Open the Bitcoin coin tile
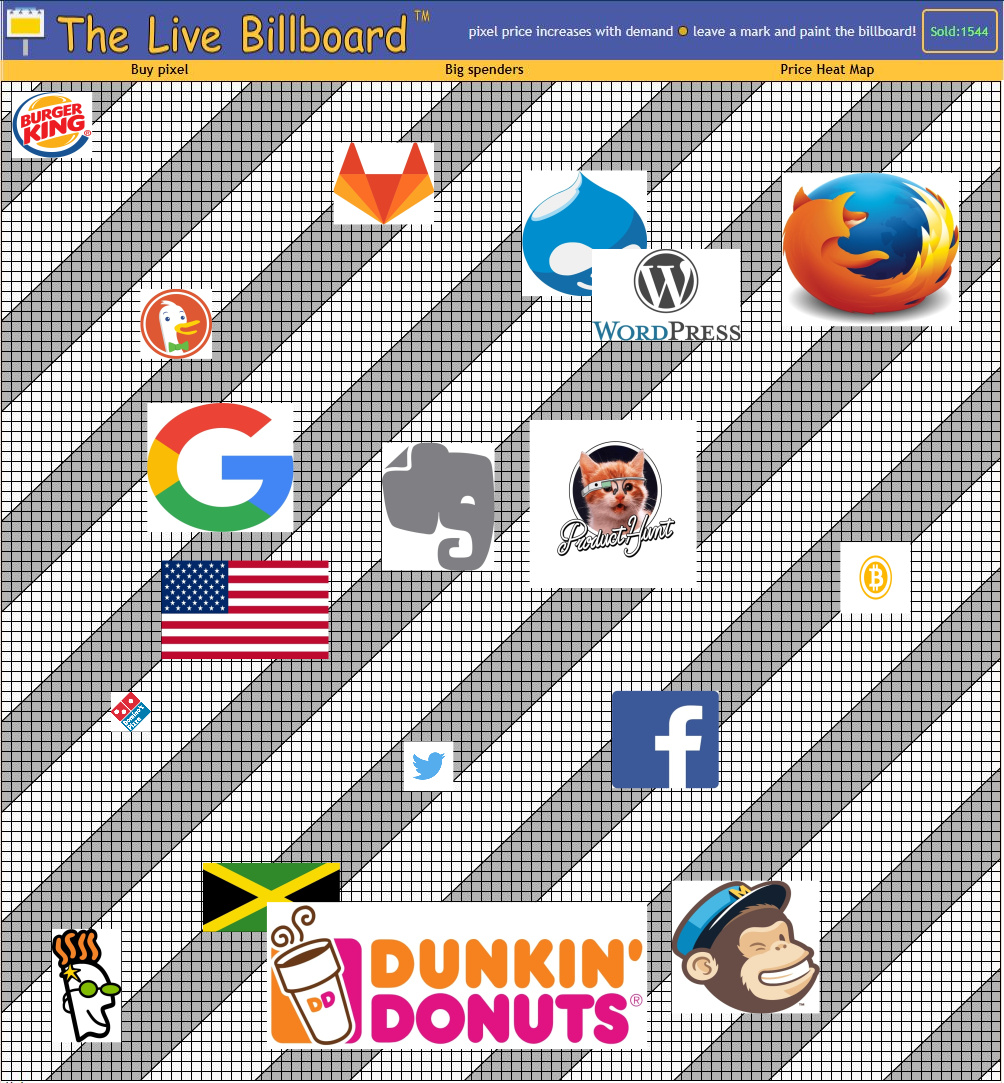Image resolution: width=1004 pixels, height=1083 pixels. click(x=875, y=578)
